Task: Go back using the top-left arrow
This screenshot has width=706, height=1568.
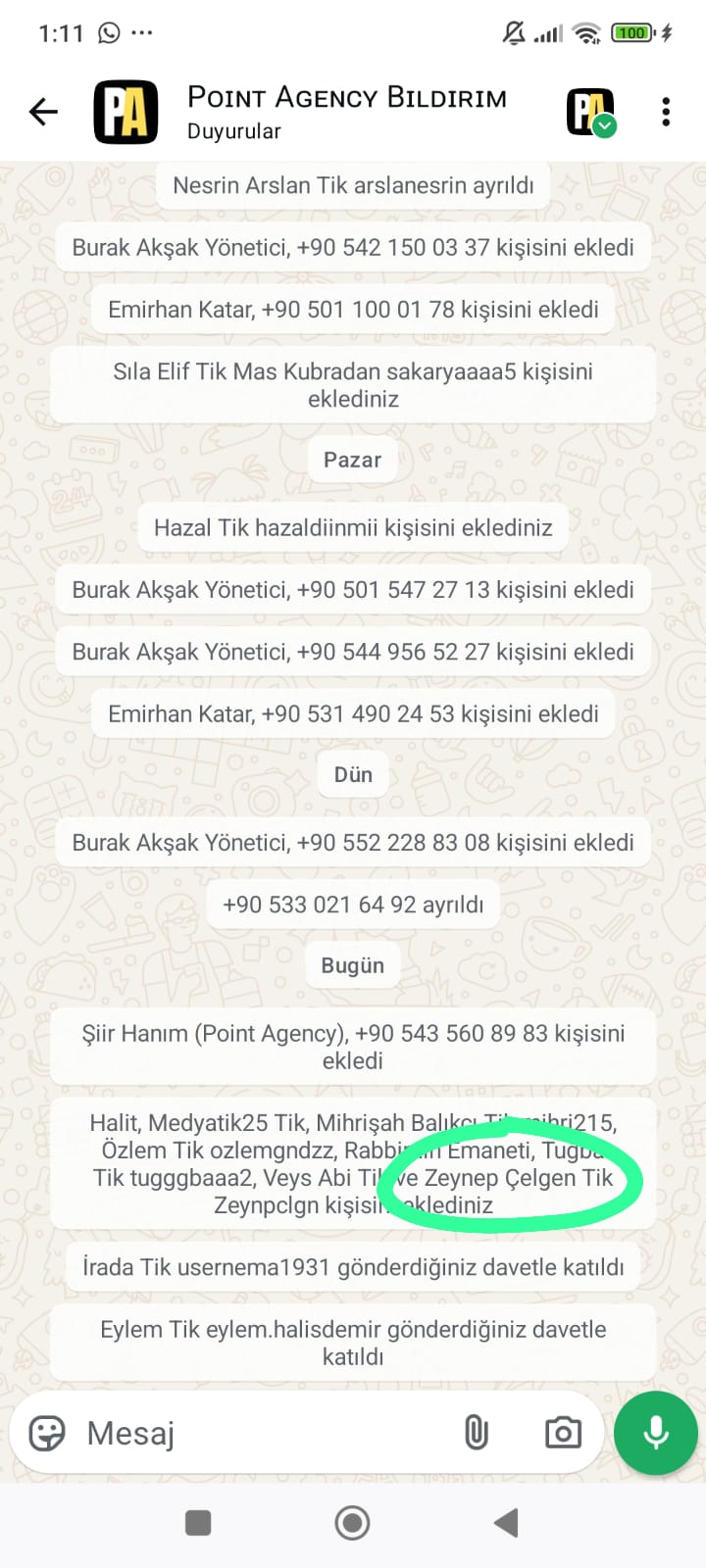Action: pyautogui.click(x=43, y=112)
